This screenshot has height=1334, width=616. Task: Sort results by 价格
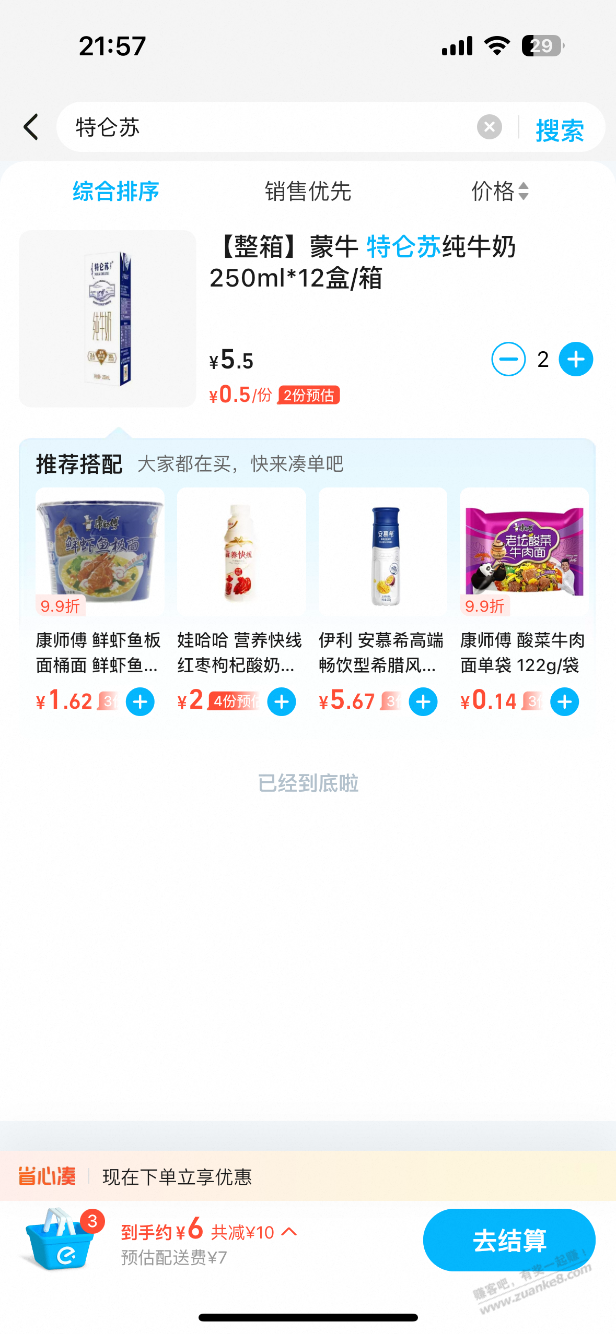pos(499,191)
